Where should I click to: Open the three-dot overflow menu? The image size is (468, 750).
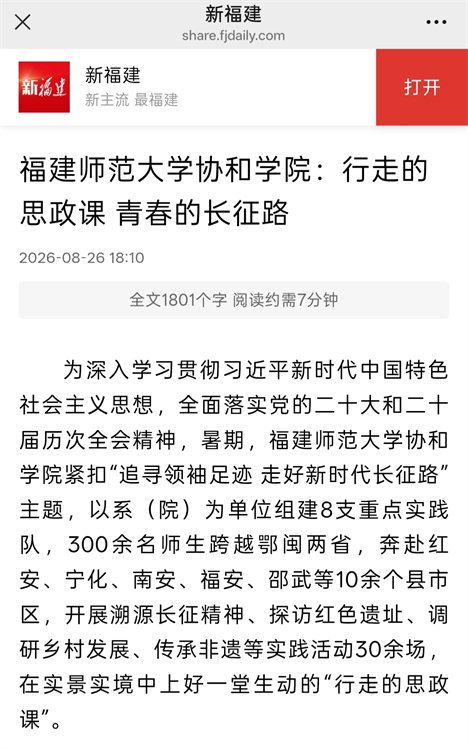click(436, 22)
